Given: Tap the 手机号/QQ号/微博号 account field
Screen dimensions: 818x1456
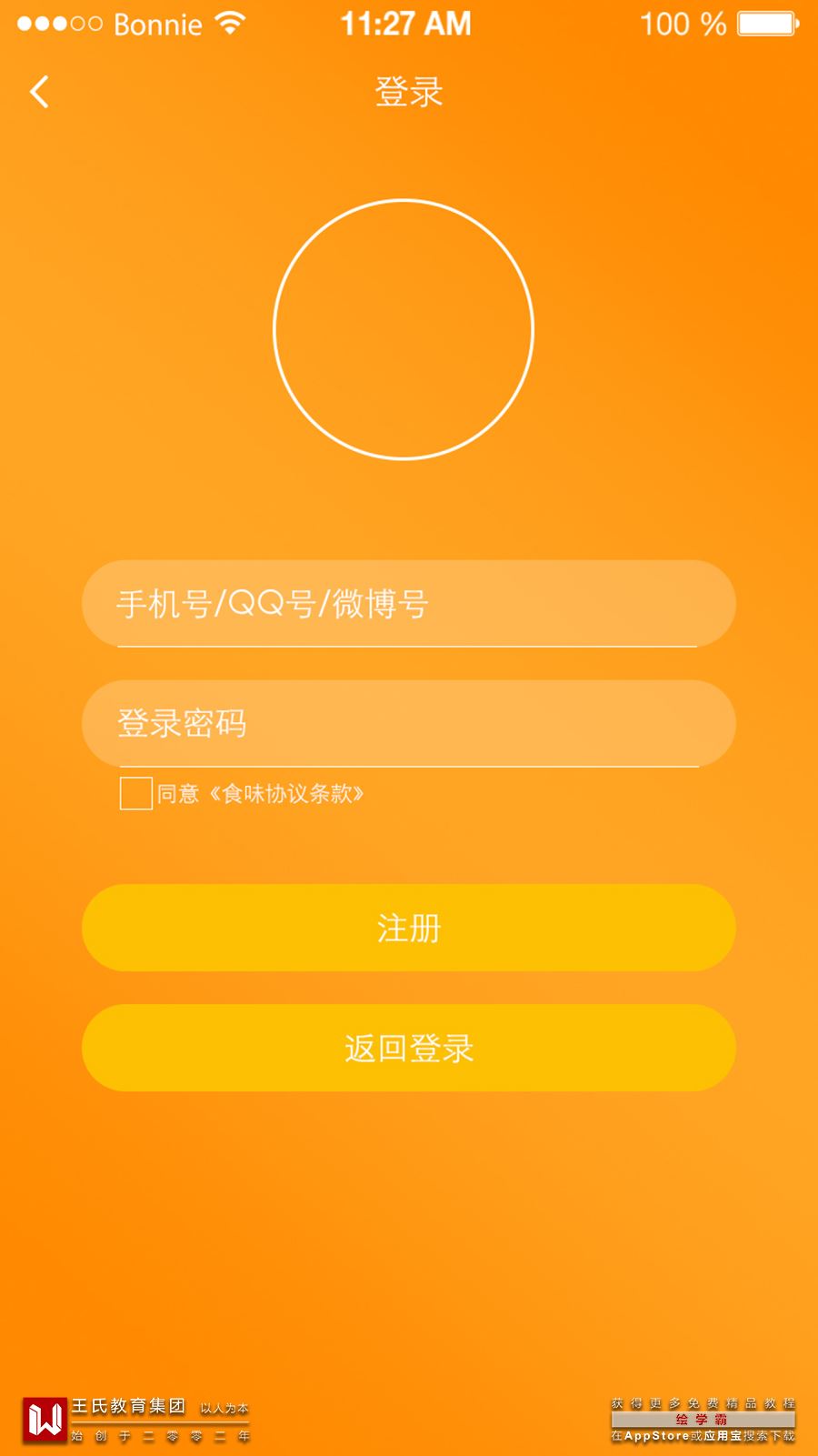Looking at the screenshot, I should click(x=408, y=604).
